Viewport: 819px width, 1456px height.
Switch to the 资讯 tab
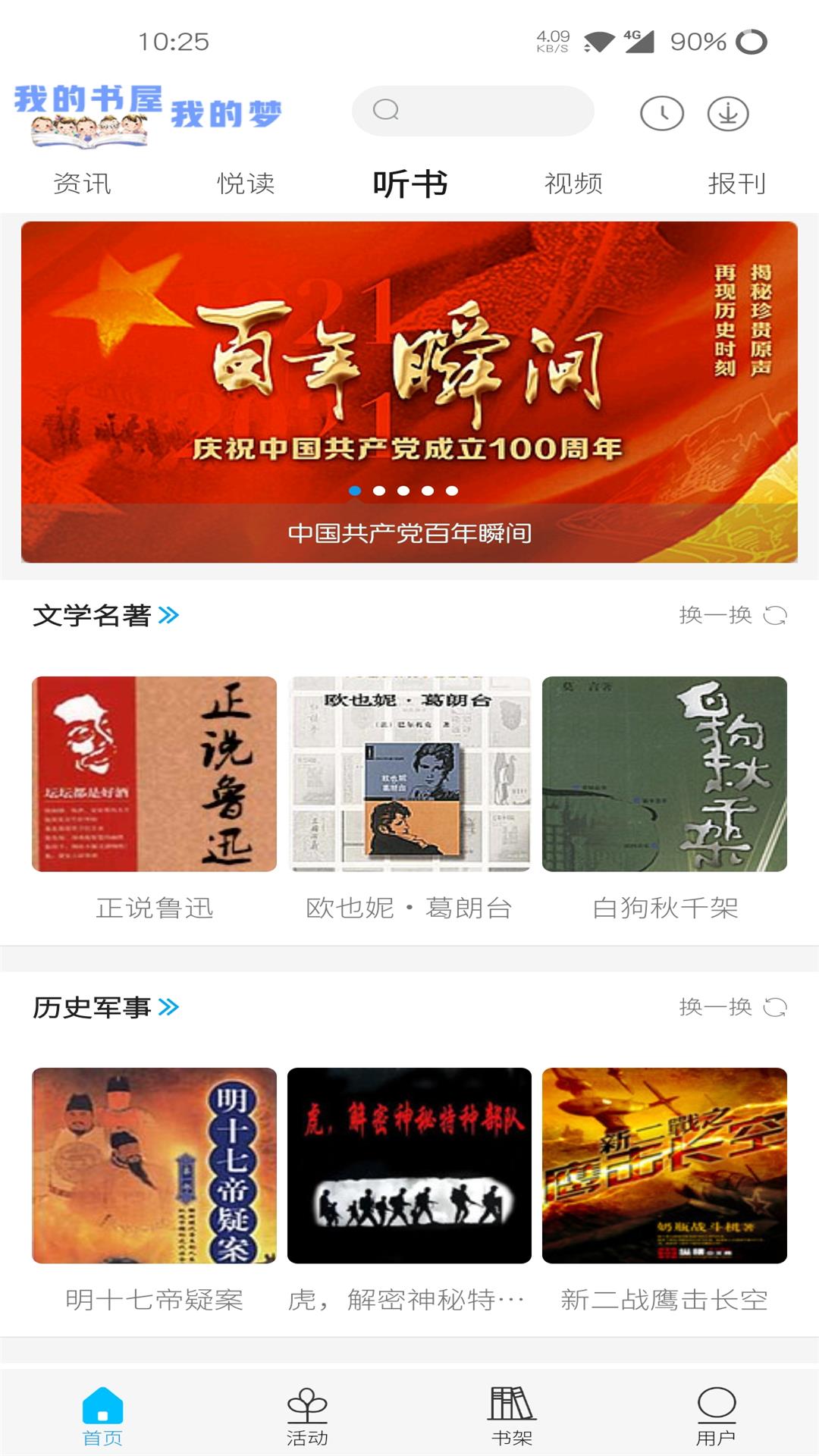(82, 184)
